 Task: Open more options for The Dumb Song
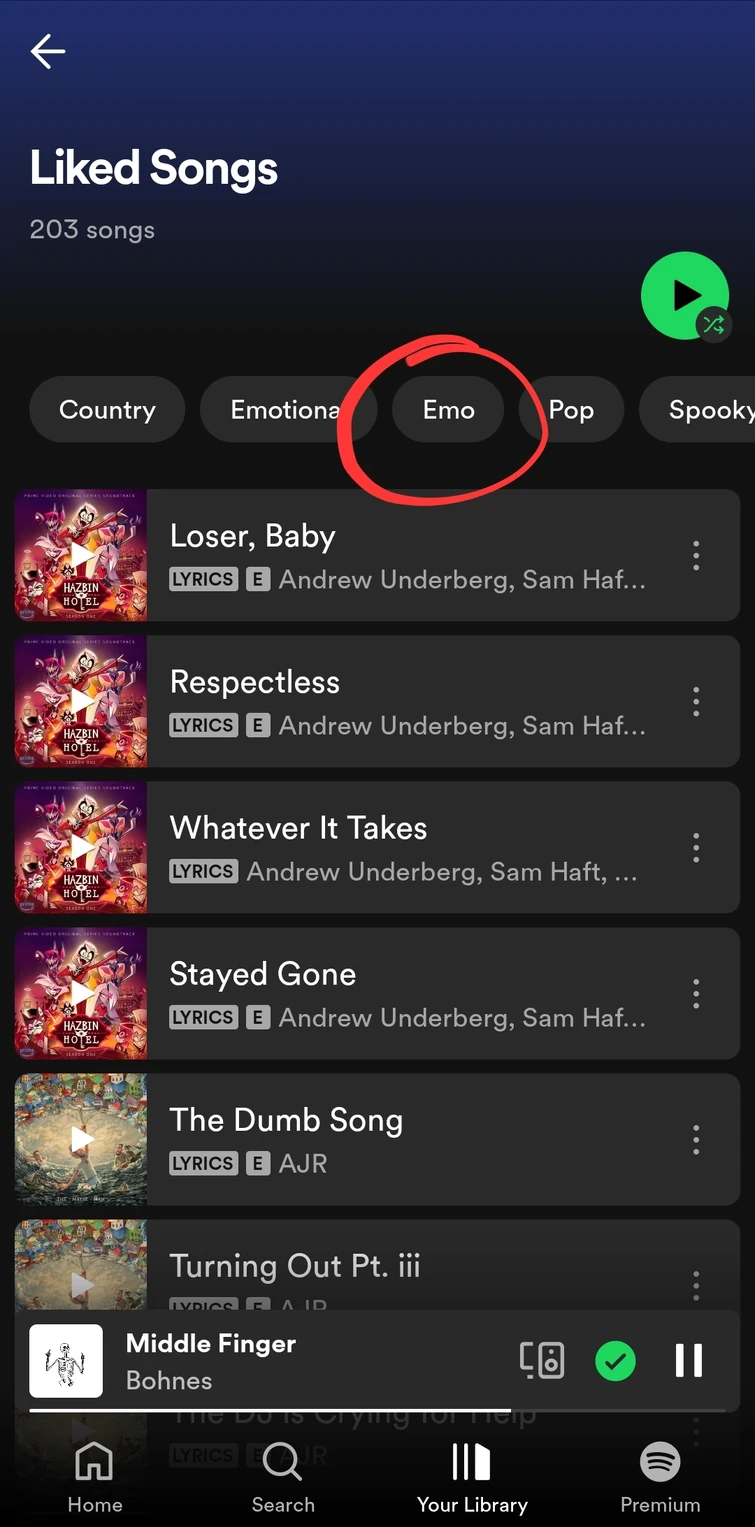click(x=696, y=1139)
